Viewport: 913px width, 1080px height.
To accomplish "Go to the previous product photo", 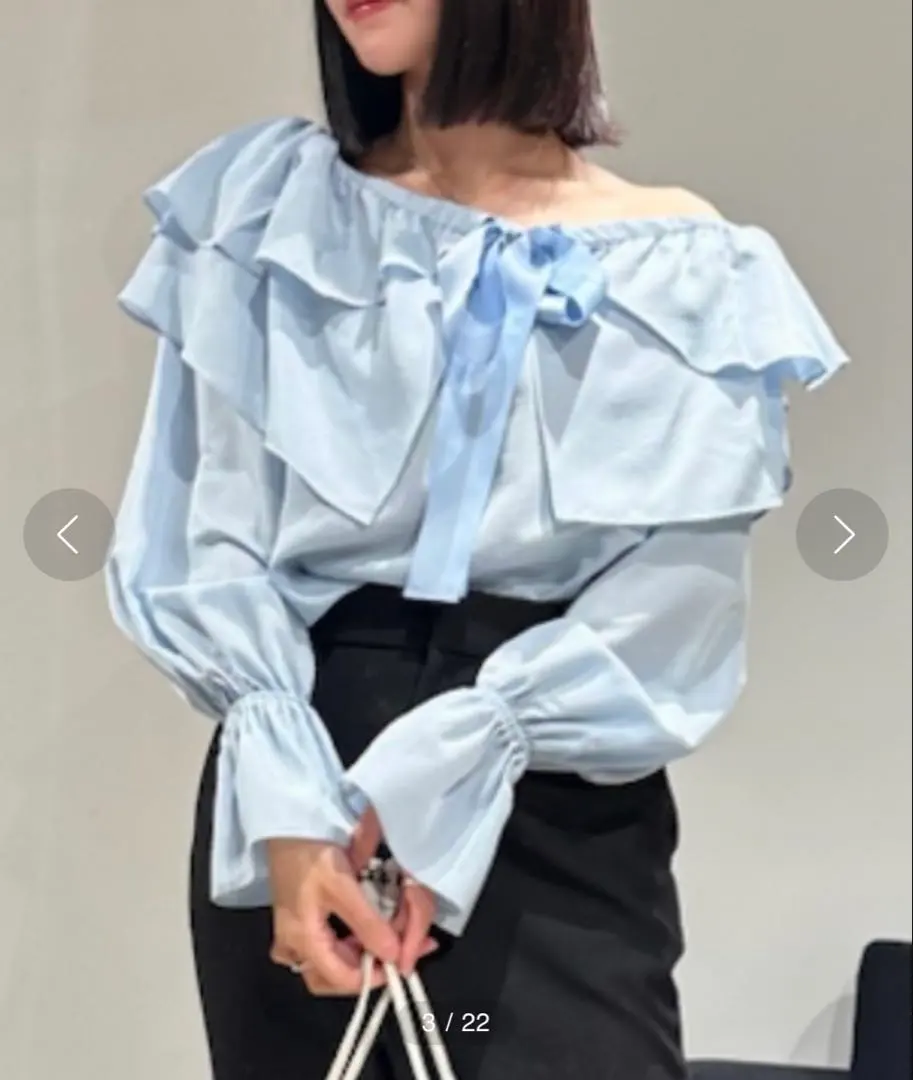I will coord(68,535).
